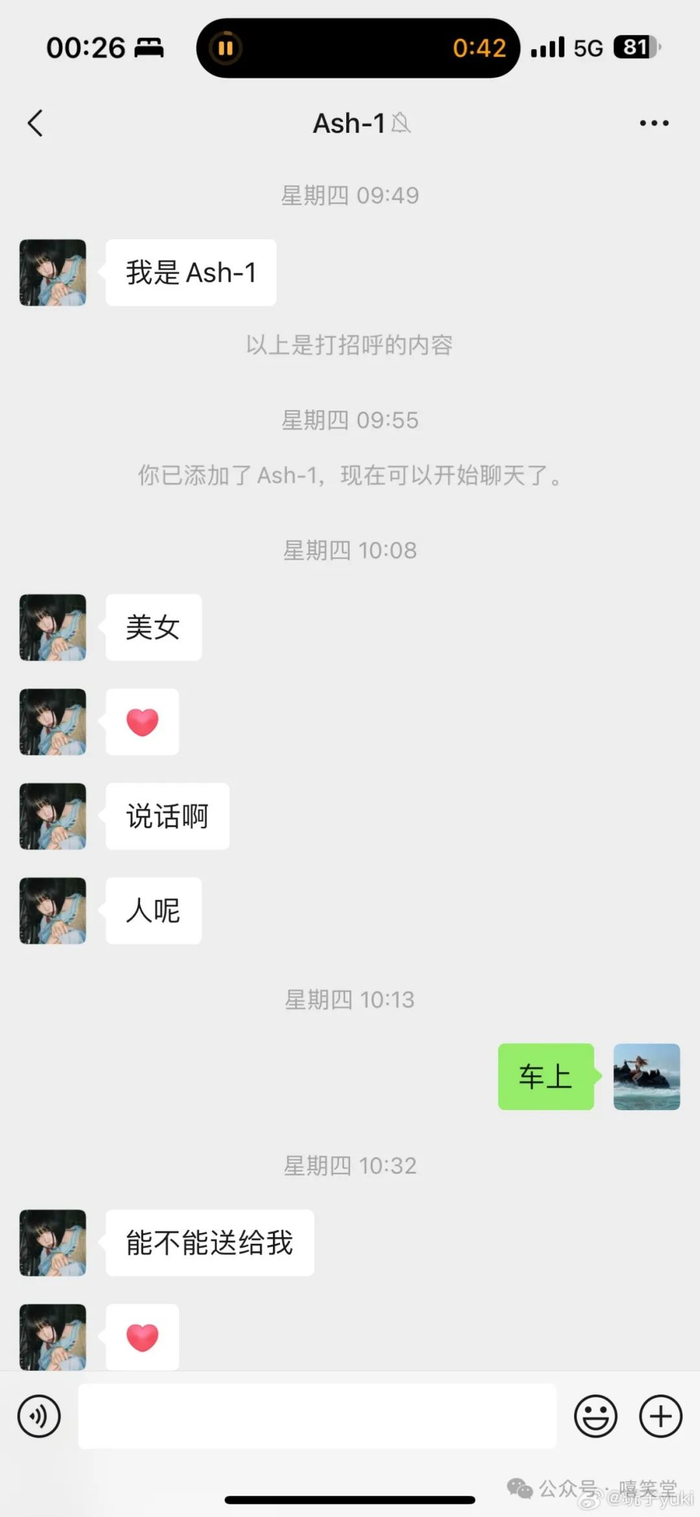Open the three-dot chat info menu
This screenshot has width=700, height=1517.
[x=654, y=123]
